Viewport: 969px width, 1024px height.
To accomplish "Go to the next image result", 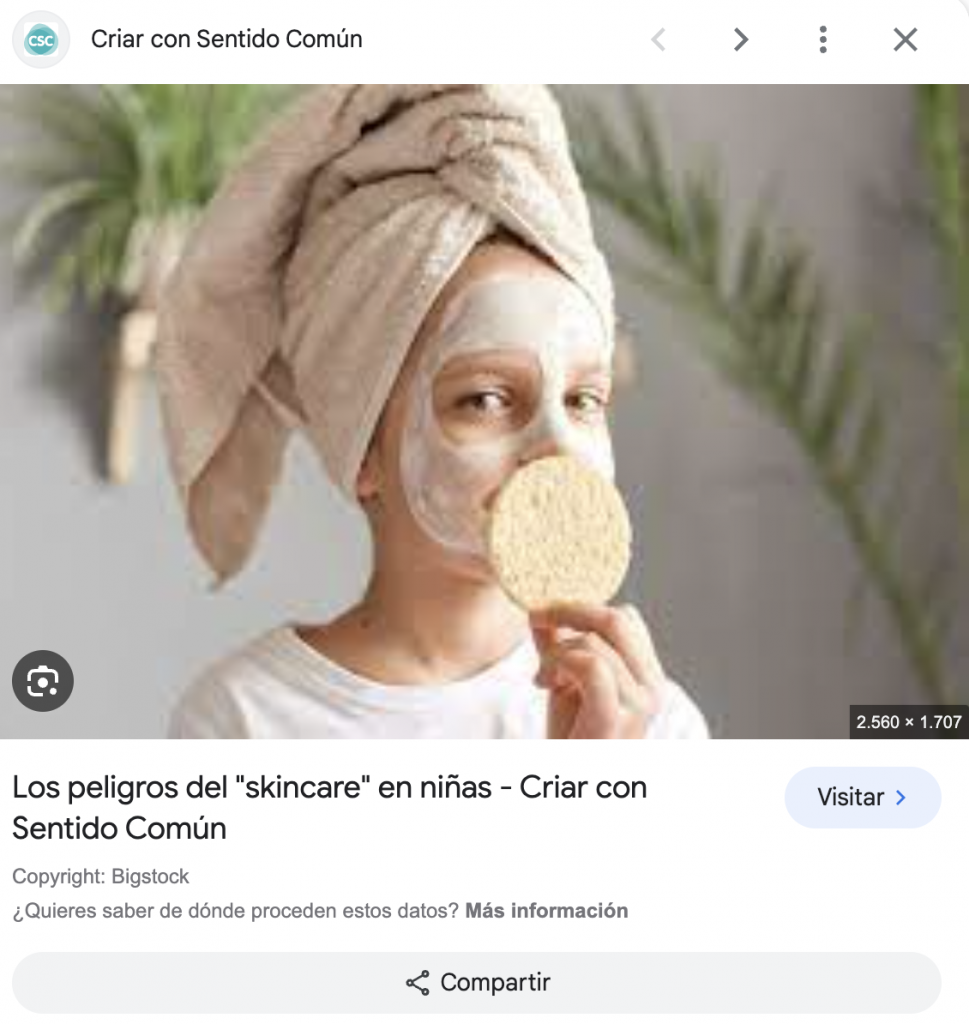I will click(x=740, y=40).
